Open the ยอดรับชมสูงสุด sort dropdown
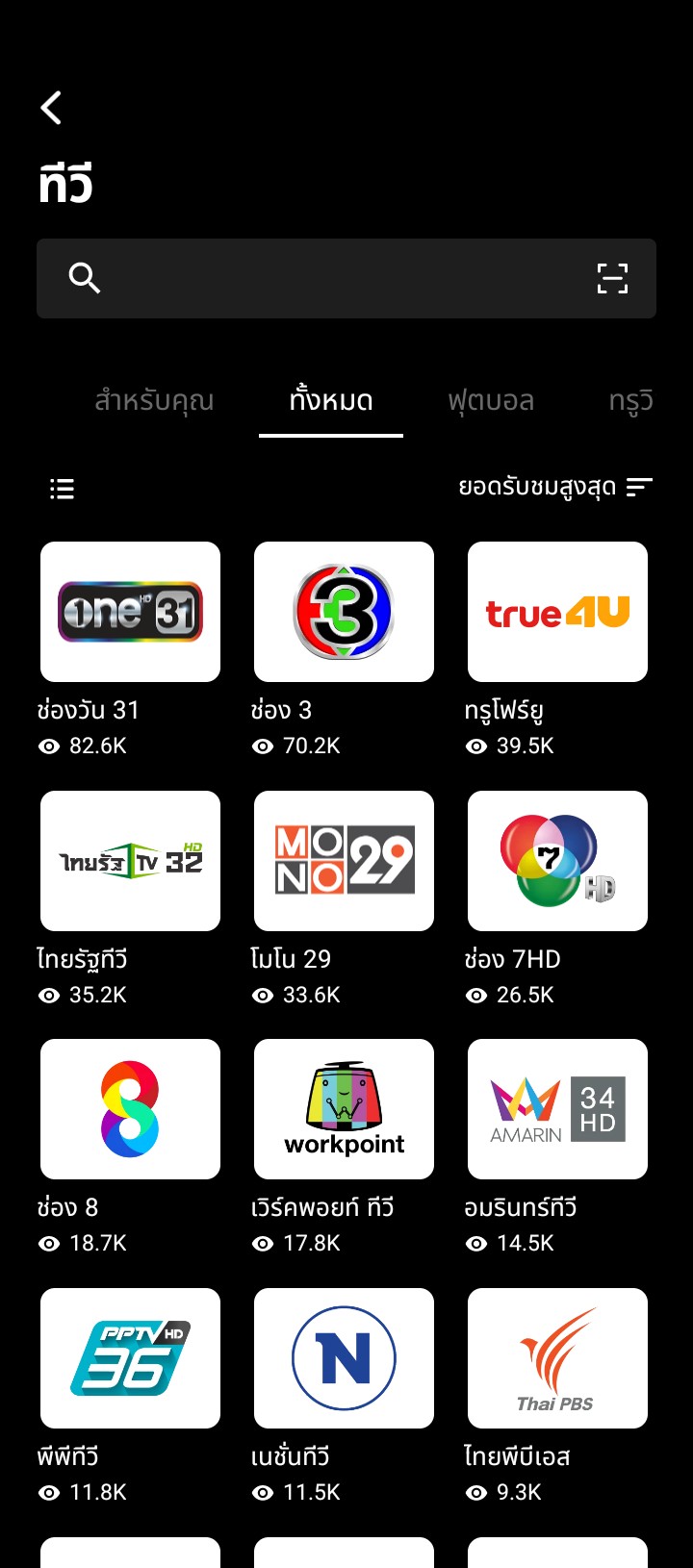This screenshot has height=1568, width=693. [555, 488]
